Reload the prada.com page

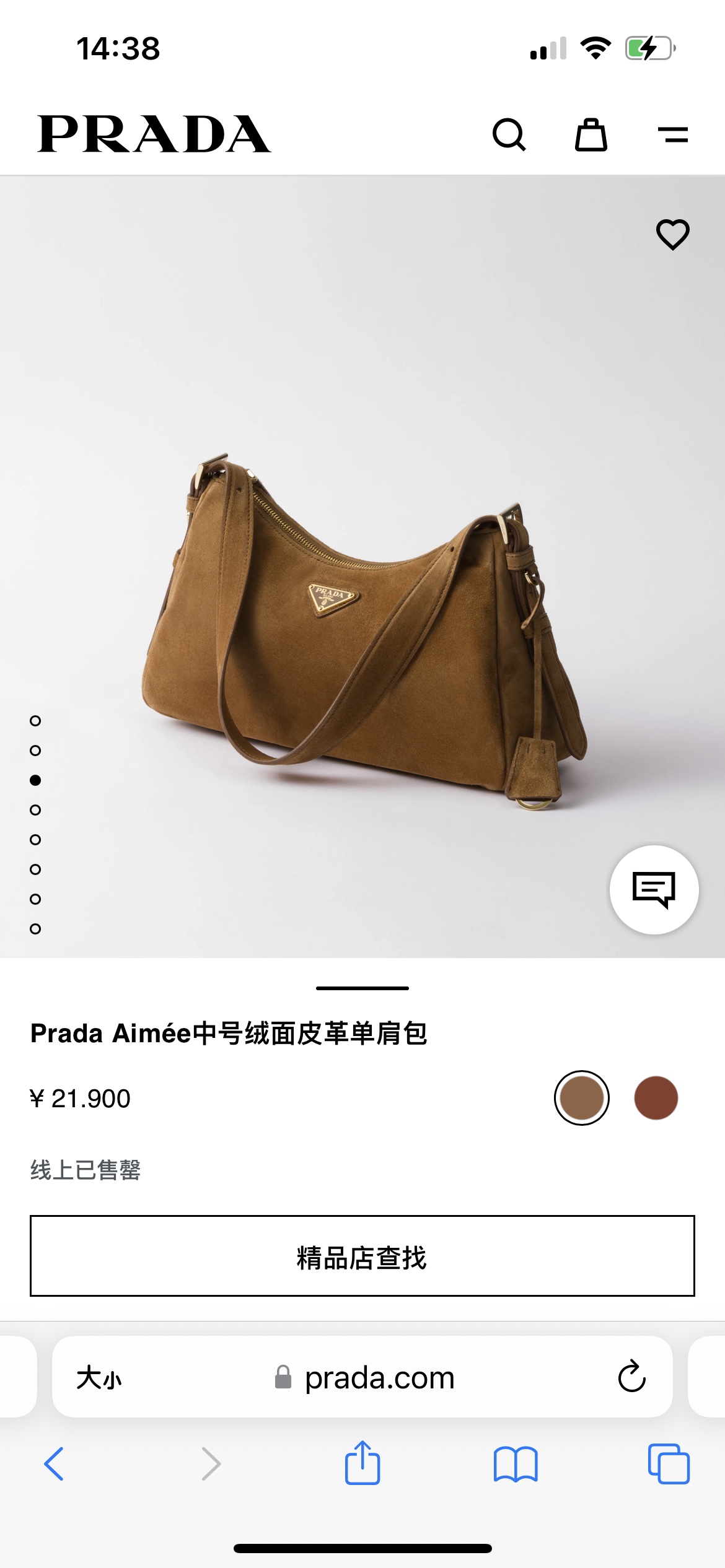pos(631,1377)
